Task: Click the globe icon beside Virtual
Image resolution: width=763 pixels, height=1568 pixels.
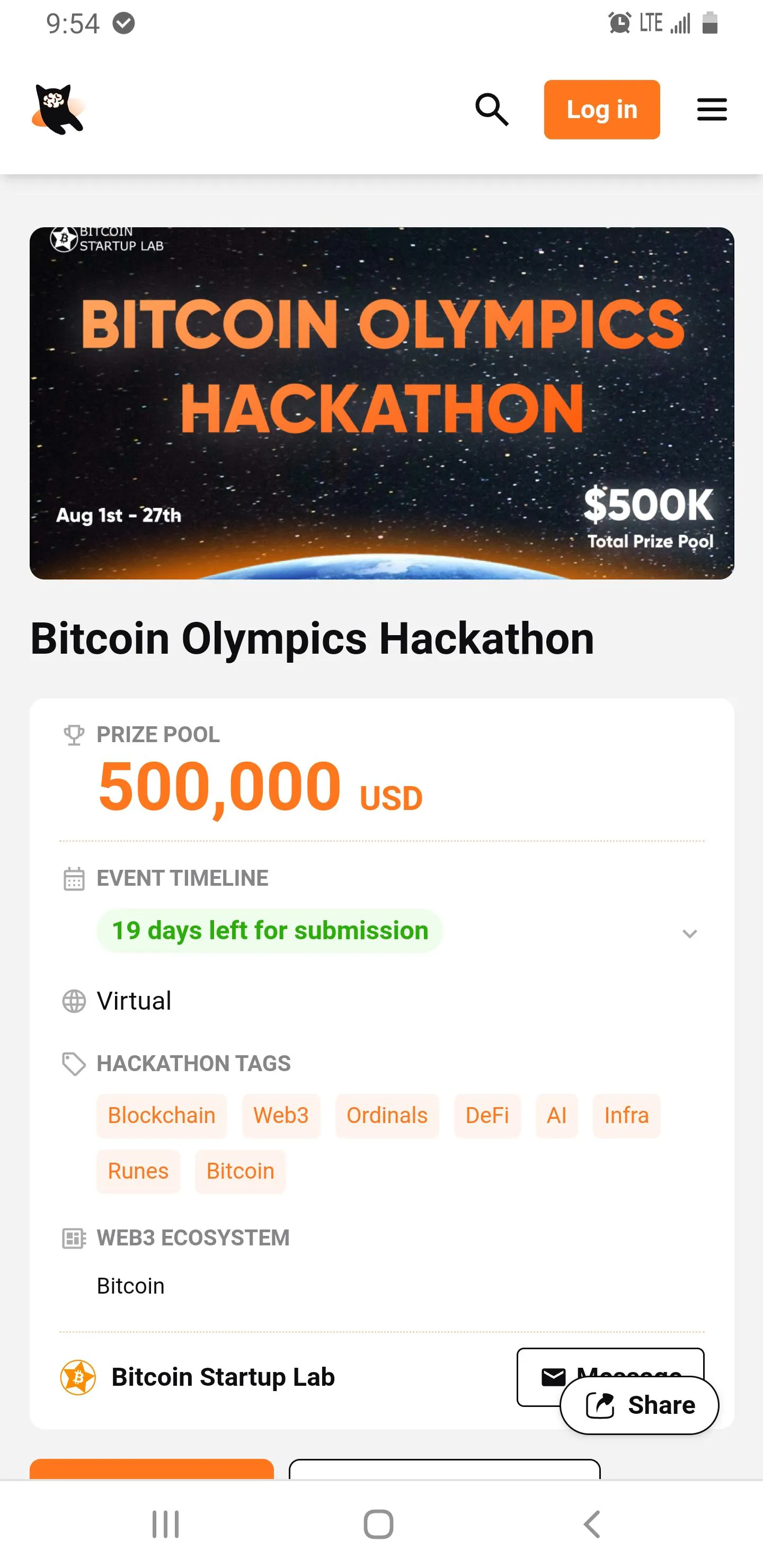Action: click(73, 1000)
